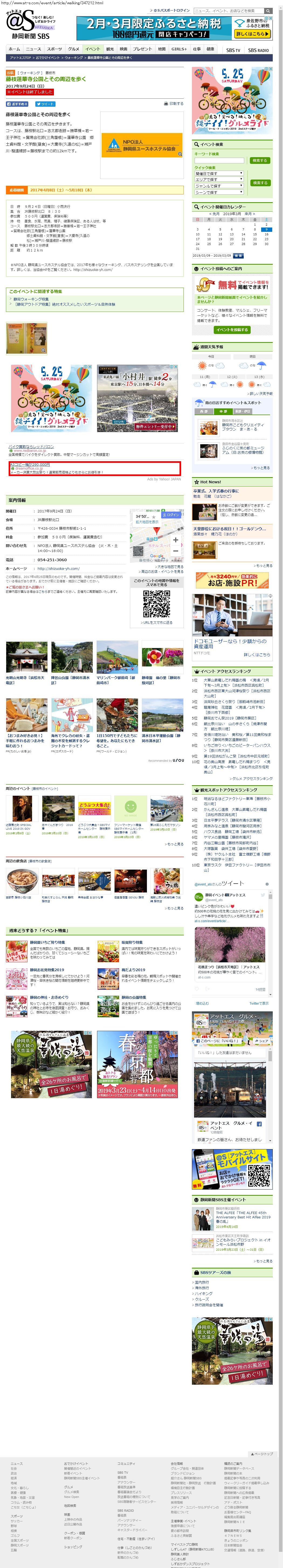The width and height of the screenshot is (283, 1568).
Task: Switch to the グルメ navigation tab
Action: 74,49
